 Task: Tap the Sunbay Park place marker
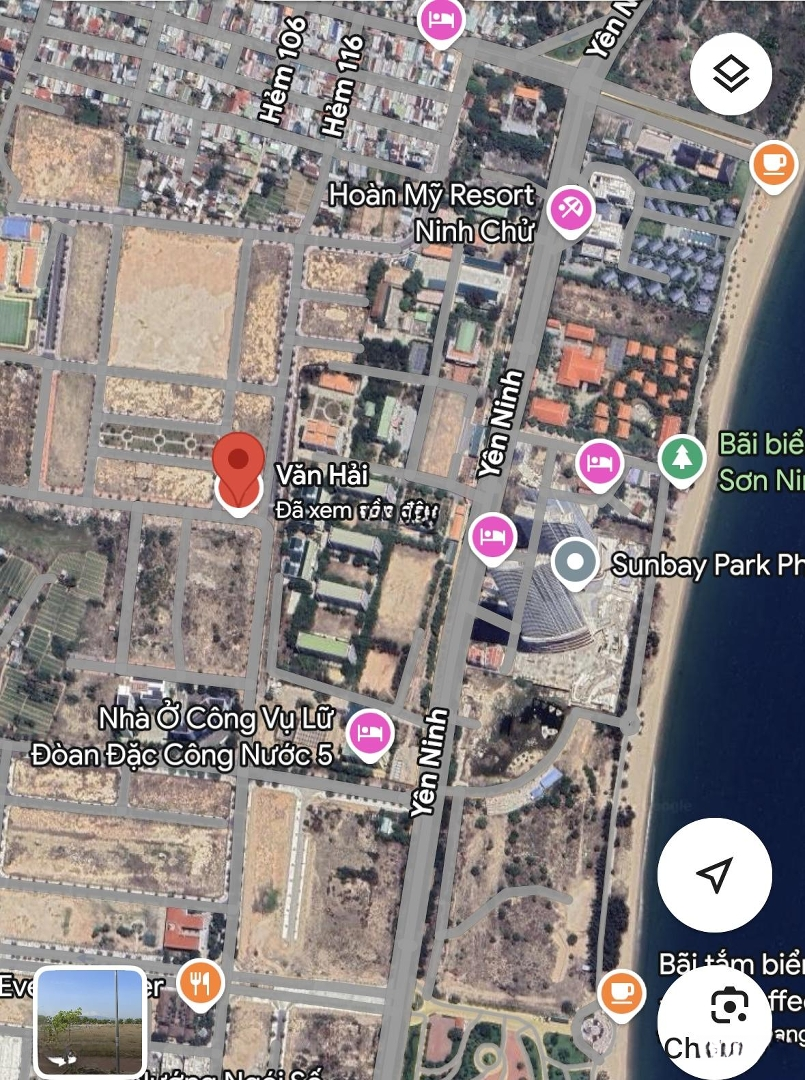(x=575, y=561)
